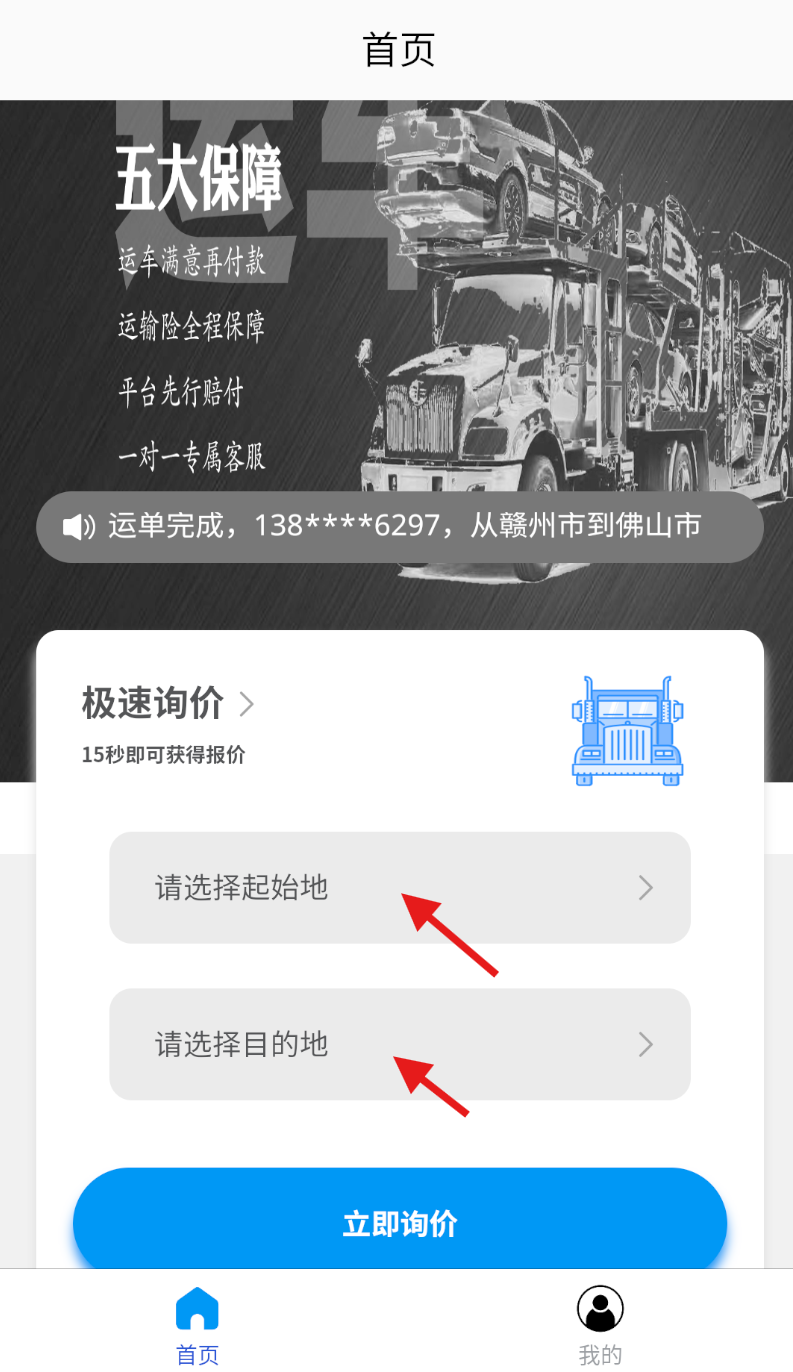Open the 五大保障 banner
793x1372 pixels.
point(396,300)
